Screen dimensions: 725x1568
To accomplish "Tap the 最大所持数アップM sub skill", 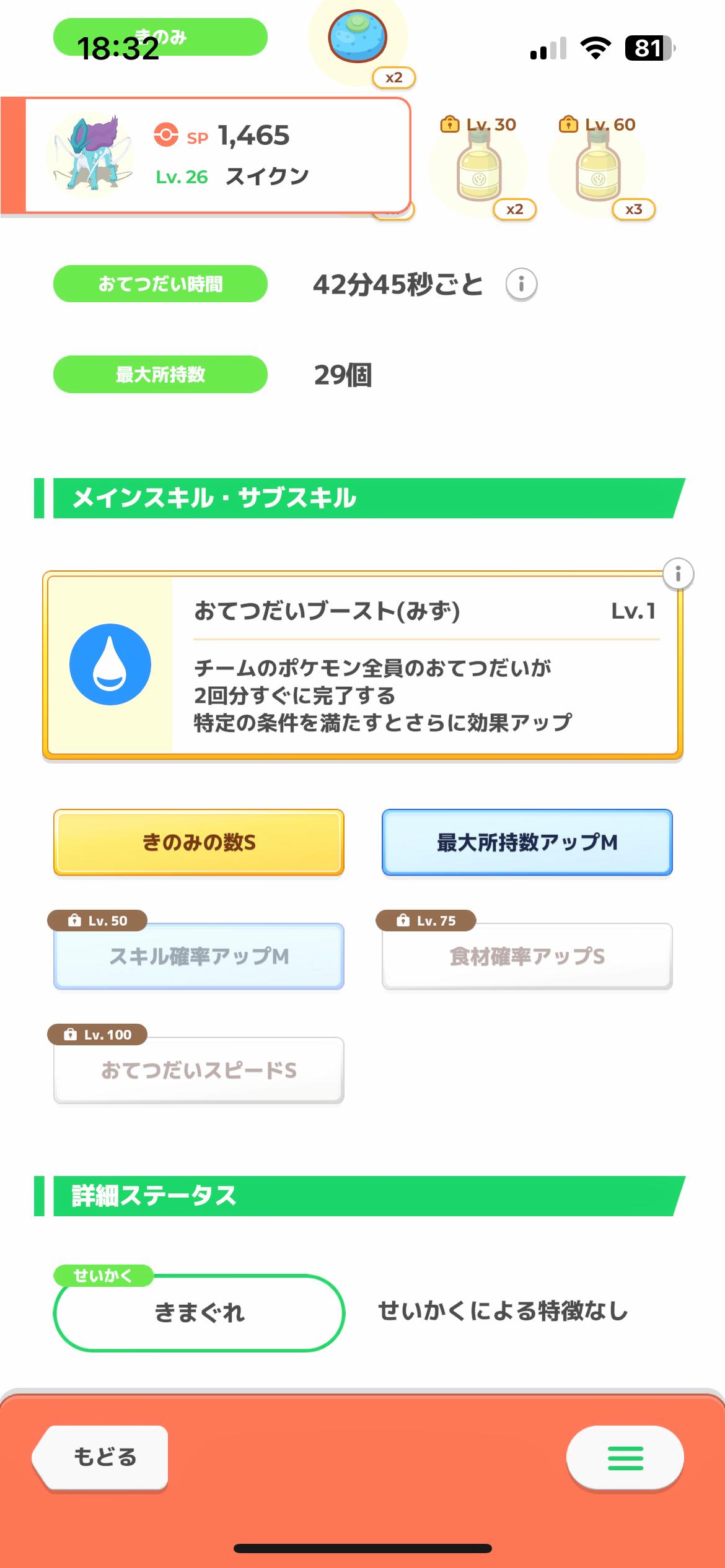I will pos(527,842).
